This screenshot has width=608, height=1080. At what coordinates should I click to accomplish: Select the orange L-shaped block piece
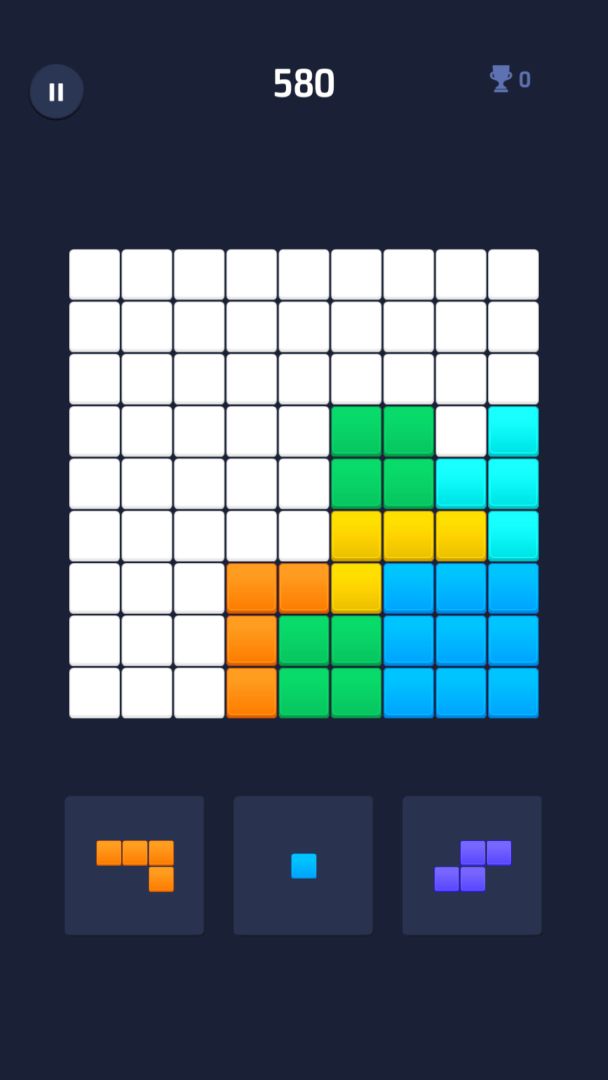tap(135, 865)
